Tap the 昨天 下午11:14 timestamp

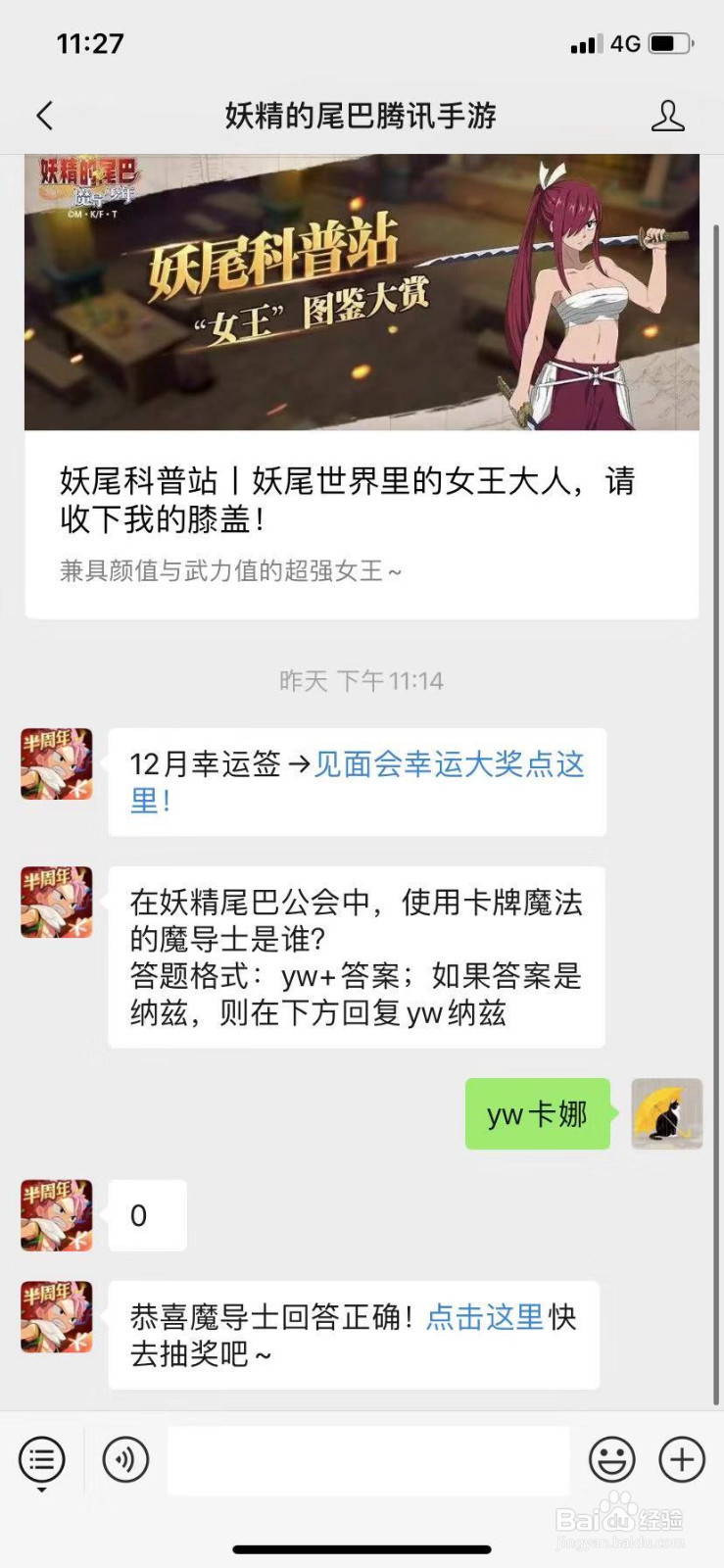point(362,680)
